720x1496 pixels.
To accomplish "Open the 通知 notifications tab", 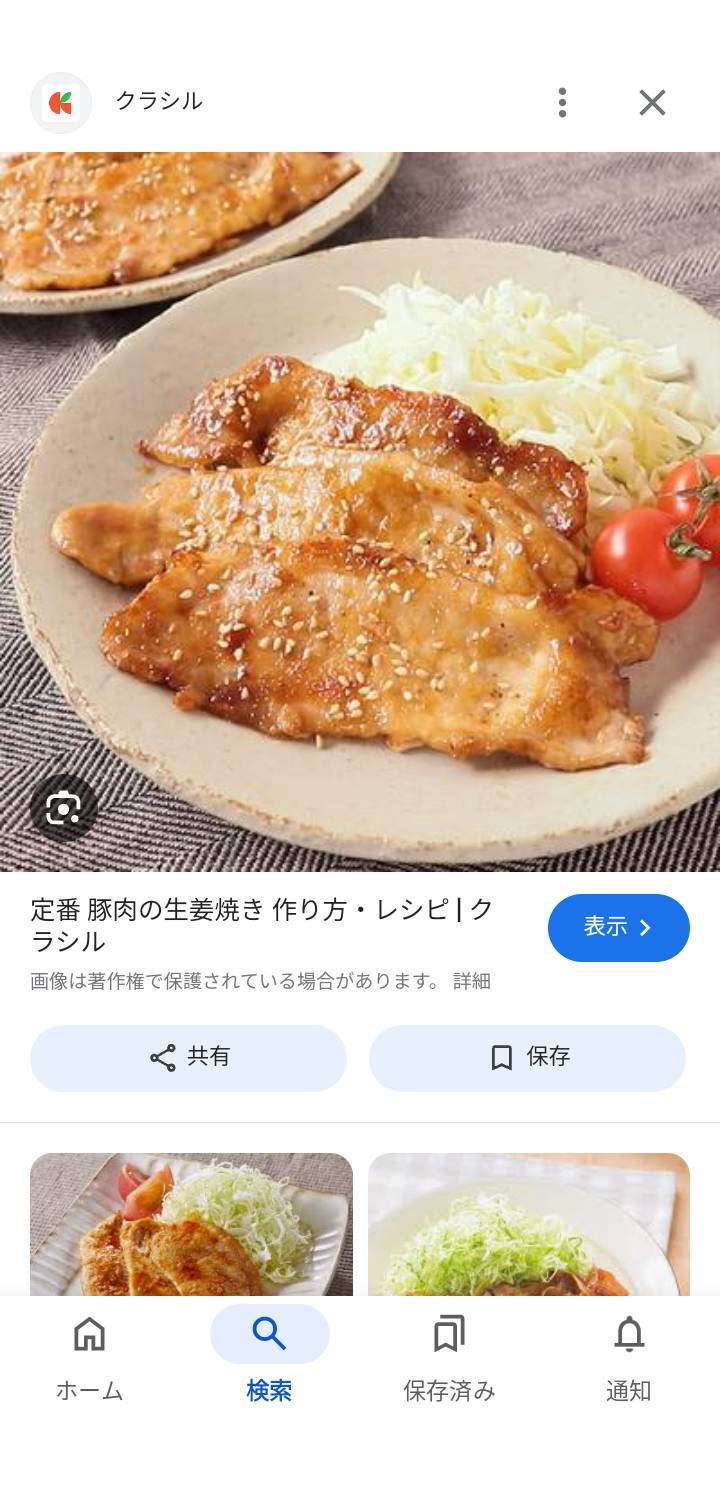I will pos(629,1355).
